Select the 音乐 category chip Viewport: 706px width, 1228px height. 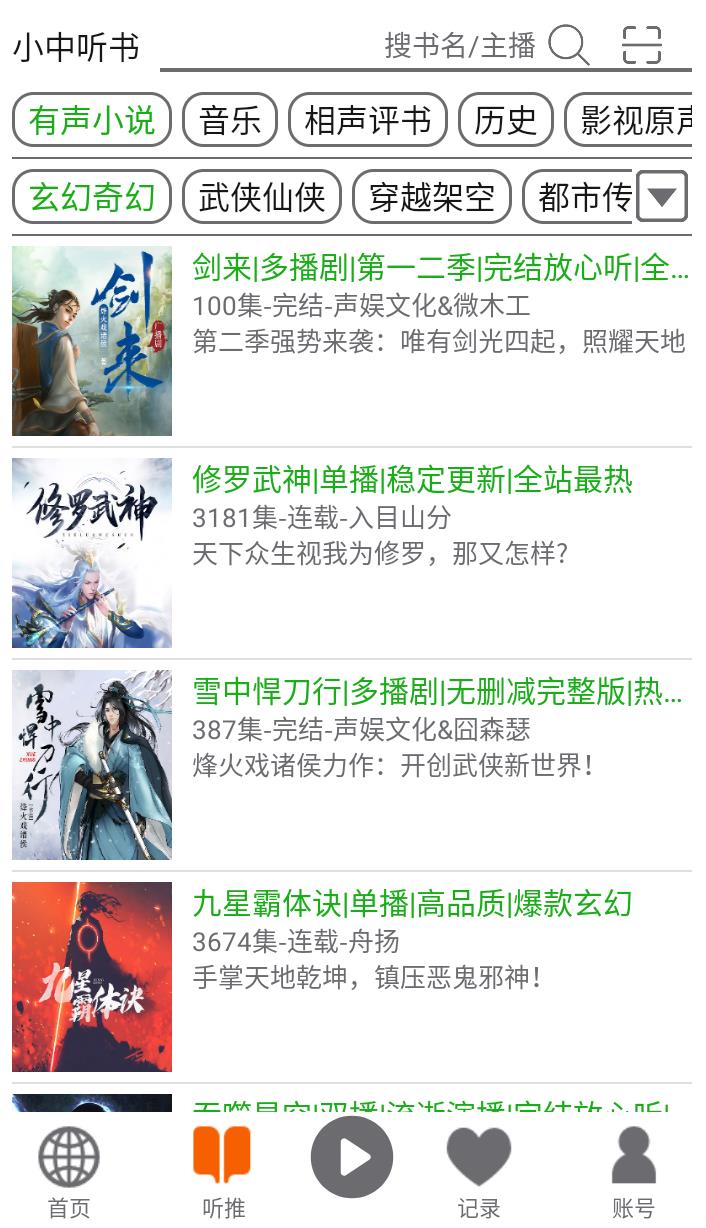pos(230,120)
